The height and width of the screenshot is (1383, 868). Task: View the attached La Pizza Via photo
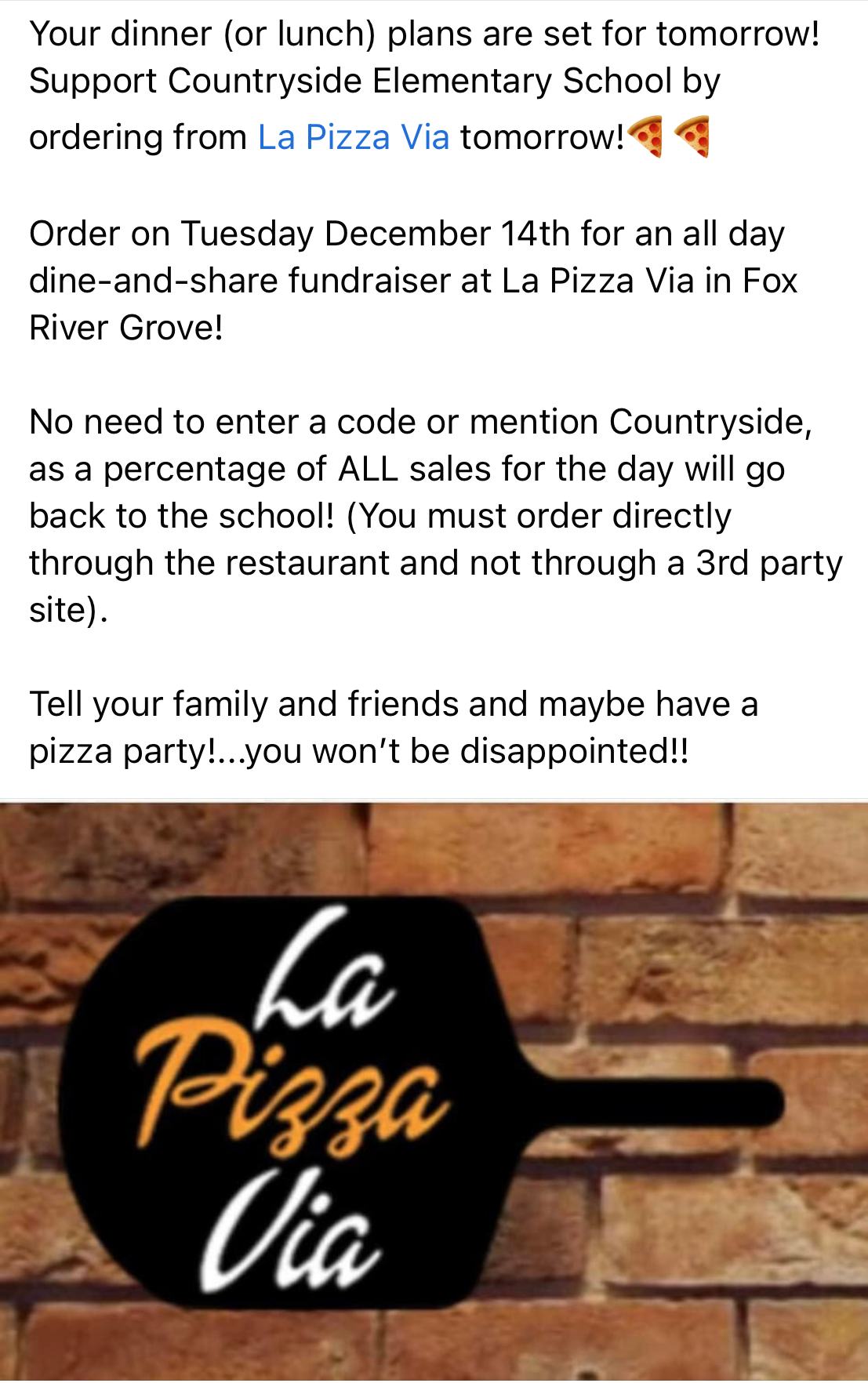point(434,1090)
